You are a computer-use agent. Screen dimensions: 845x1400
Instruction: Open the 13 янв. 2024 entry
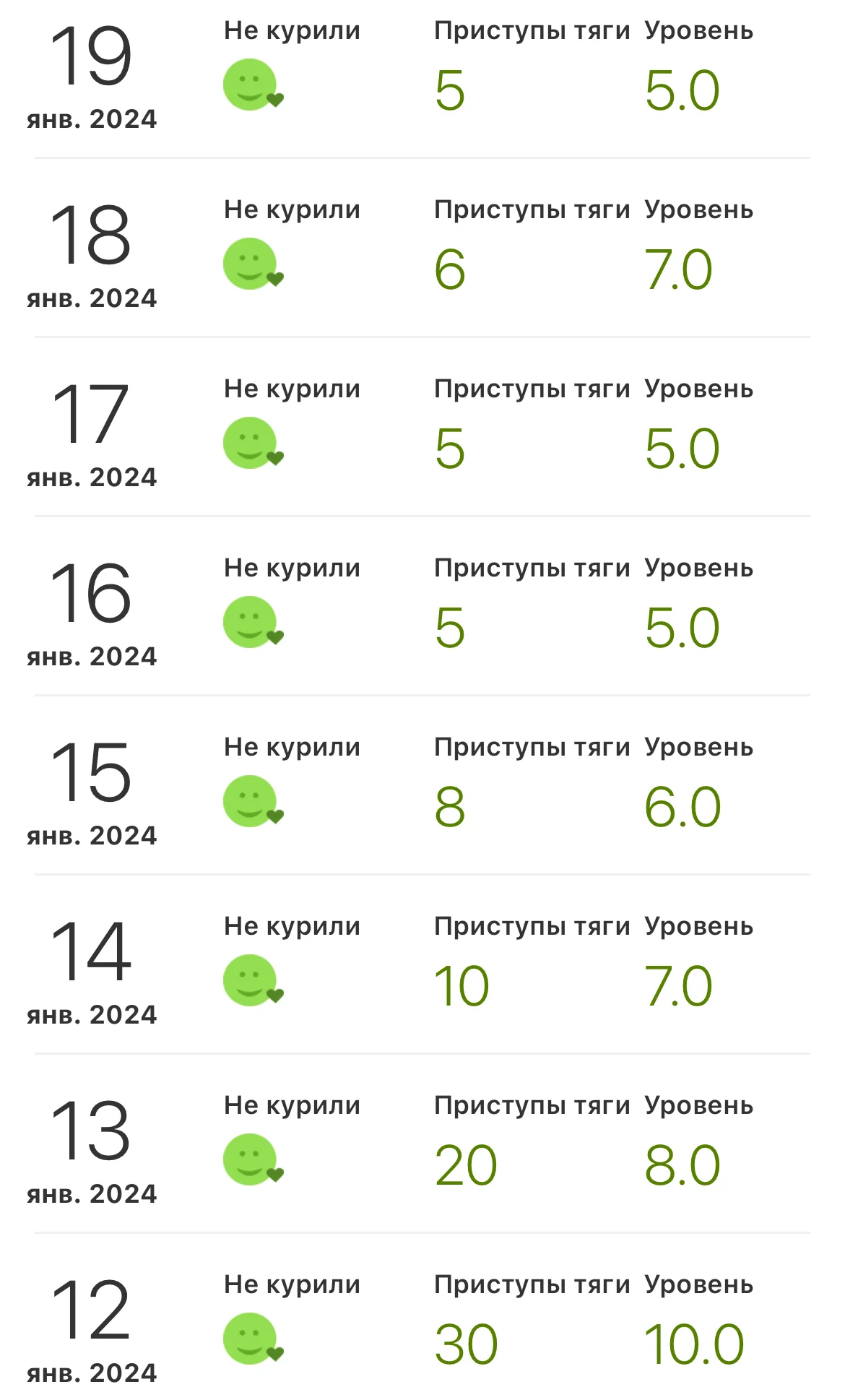422,1144
